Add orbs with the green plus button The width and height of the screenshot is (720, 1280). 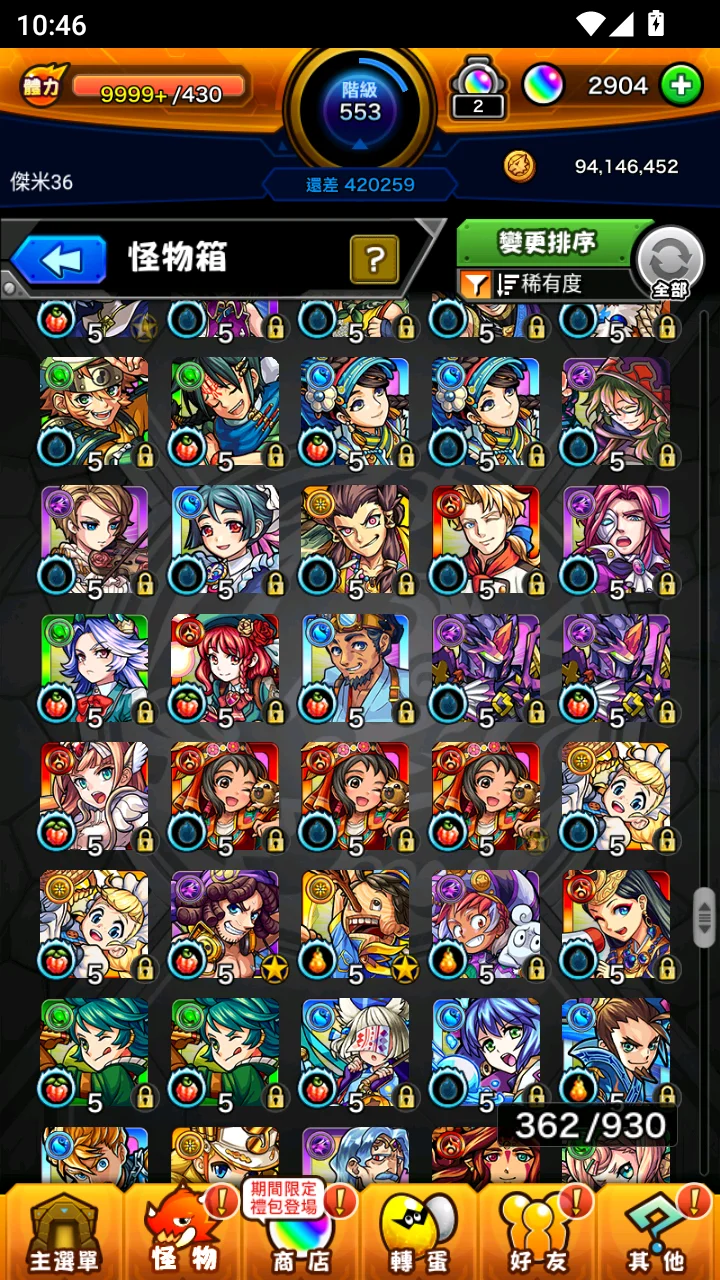coord(680,86)
